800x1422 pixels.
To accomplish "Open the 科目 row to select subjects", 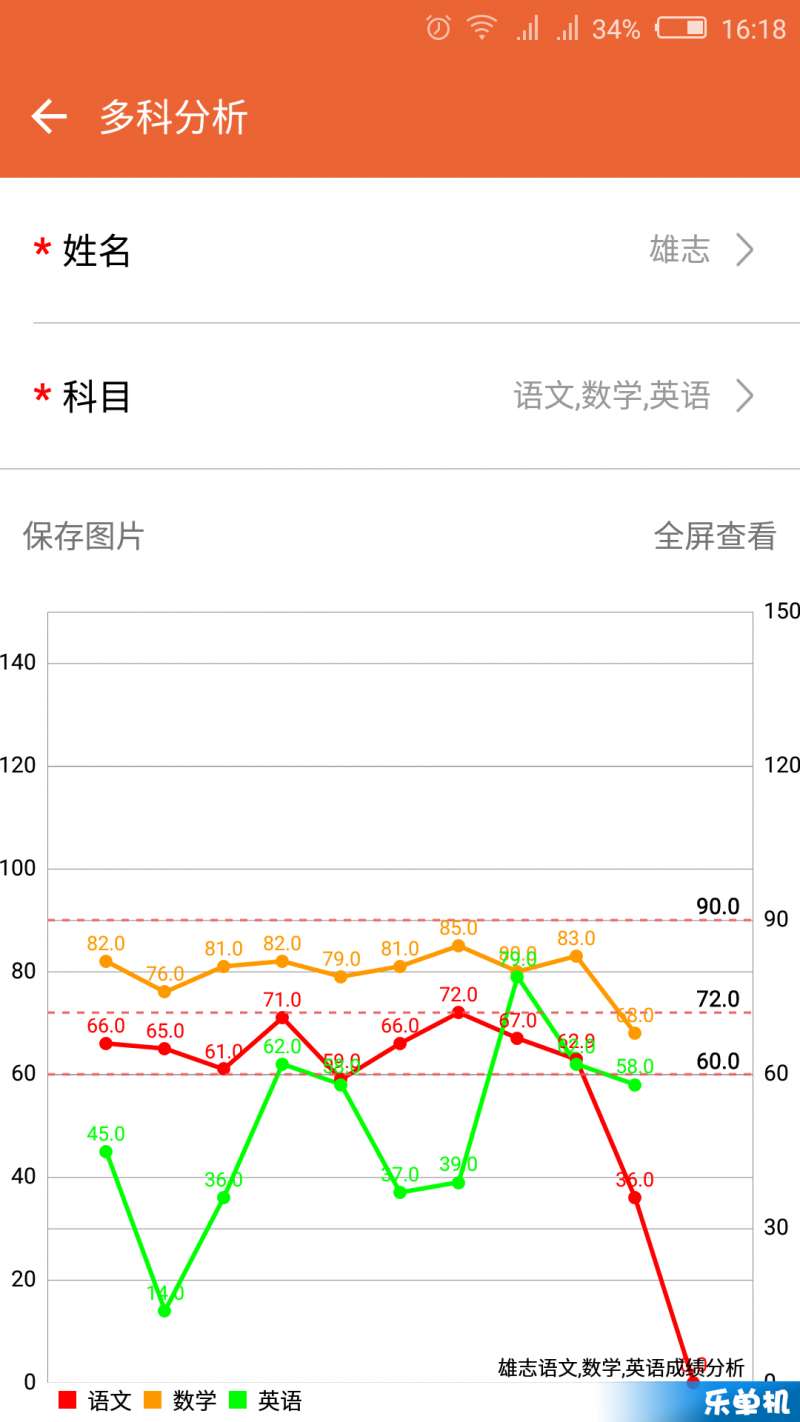I will click(x=400, y=396).
